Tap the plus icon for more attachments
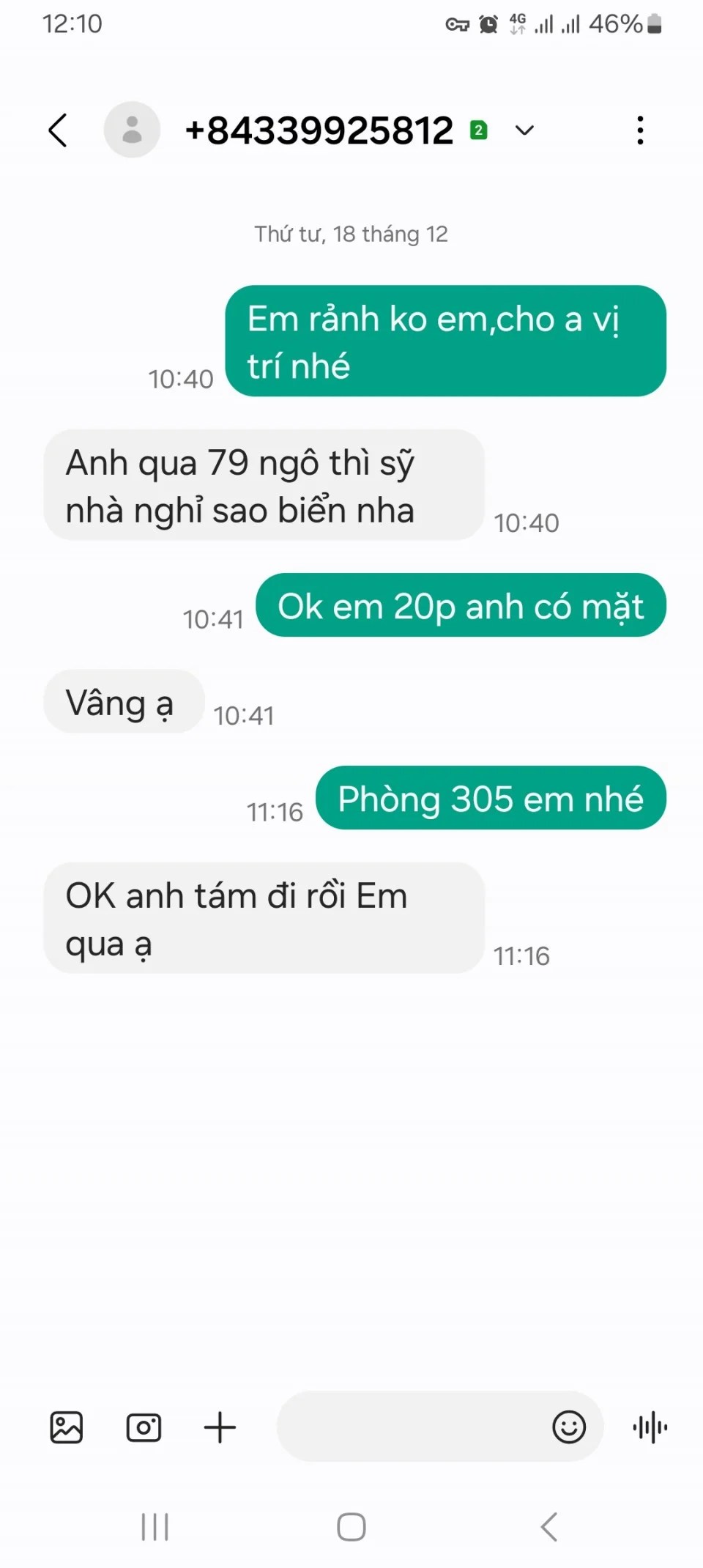The width and height of the screenshot is (703, 1568). pos(220,1427)
